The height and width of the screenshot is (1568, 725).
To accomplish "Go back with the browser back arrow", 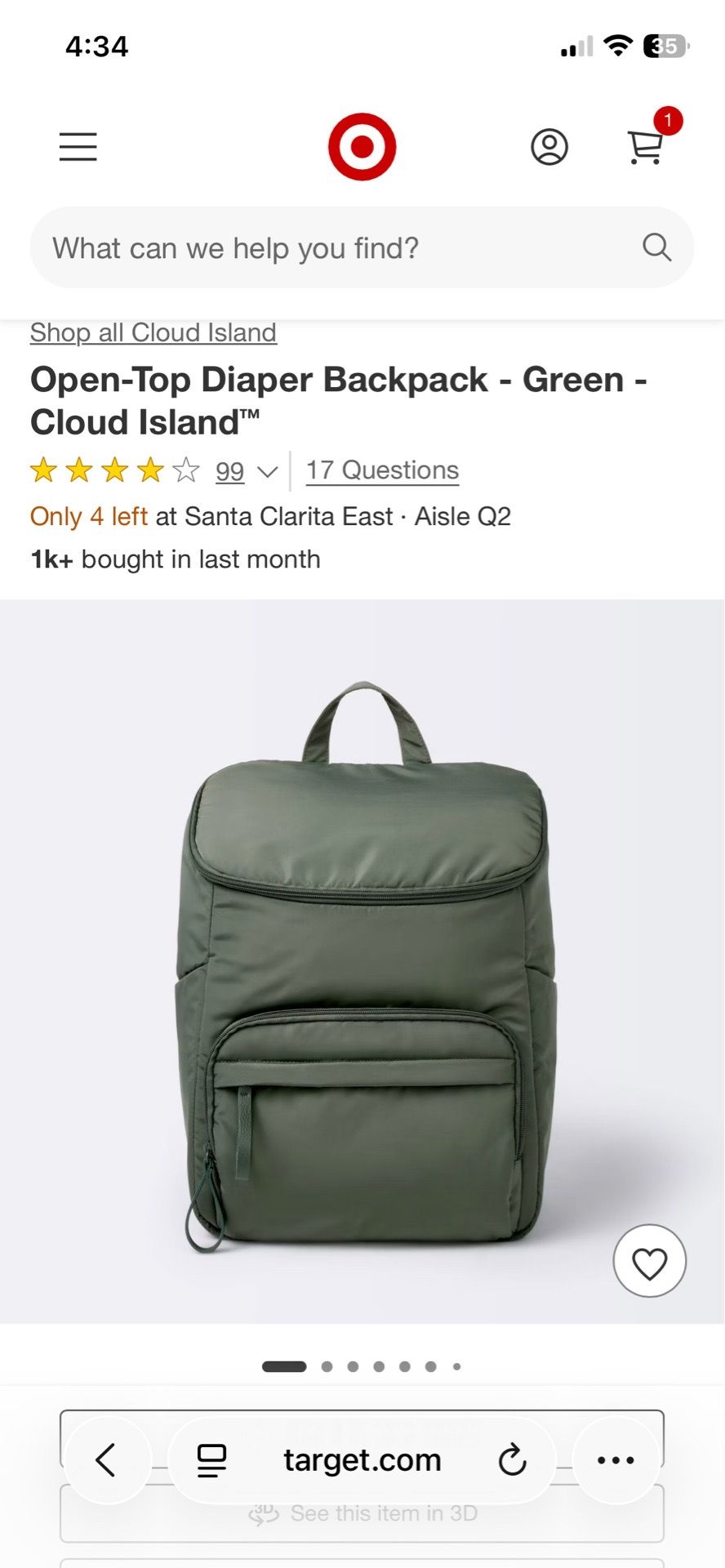I will click(x=106, y=1460).
